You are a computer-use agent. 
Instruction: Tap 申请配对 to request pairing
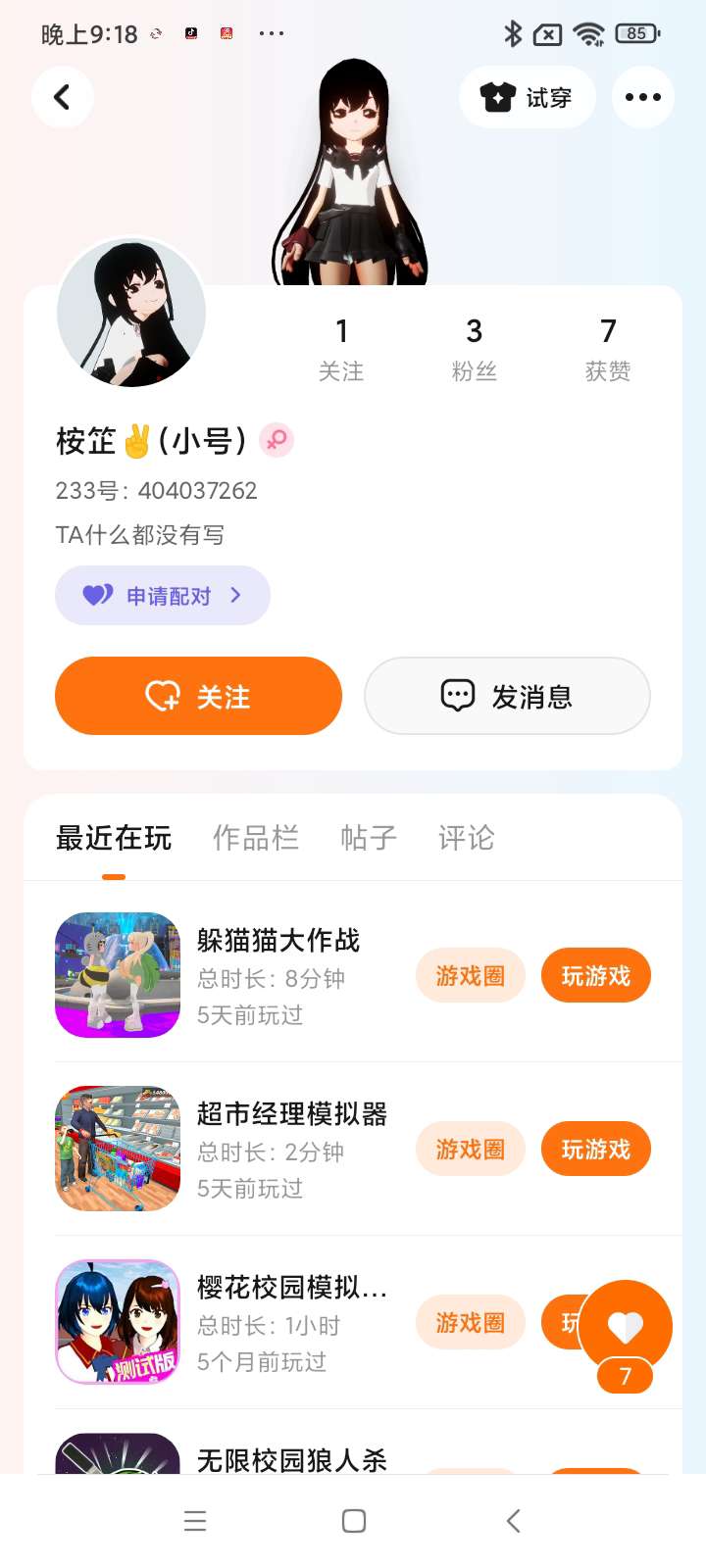[x=163, y=596]
